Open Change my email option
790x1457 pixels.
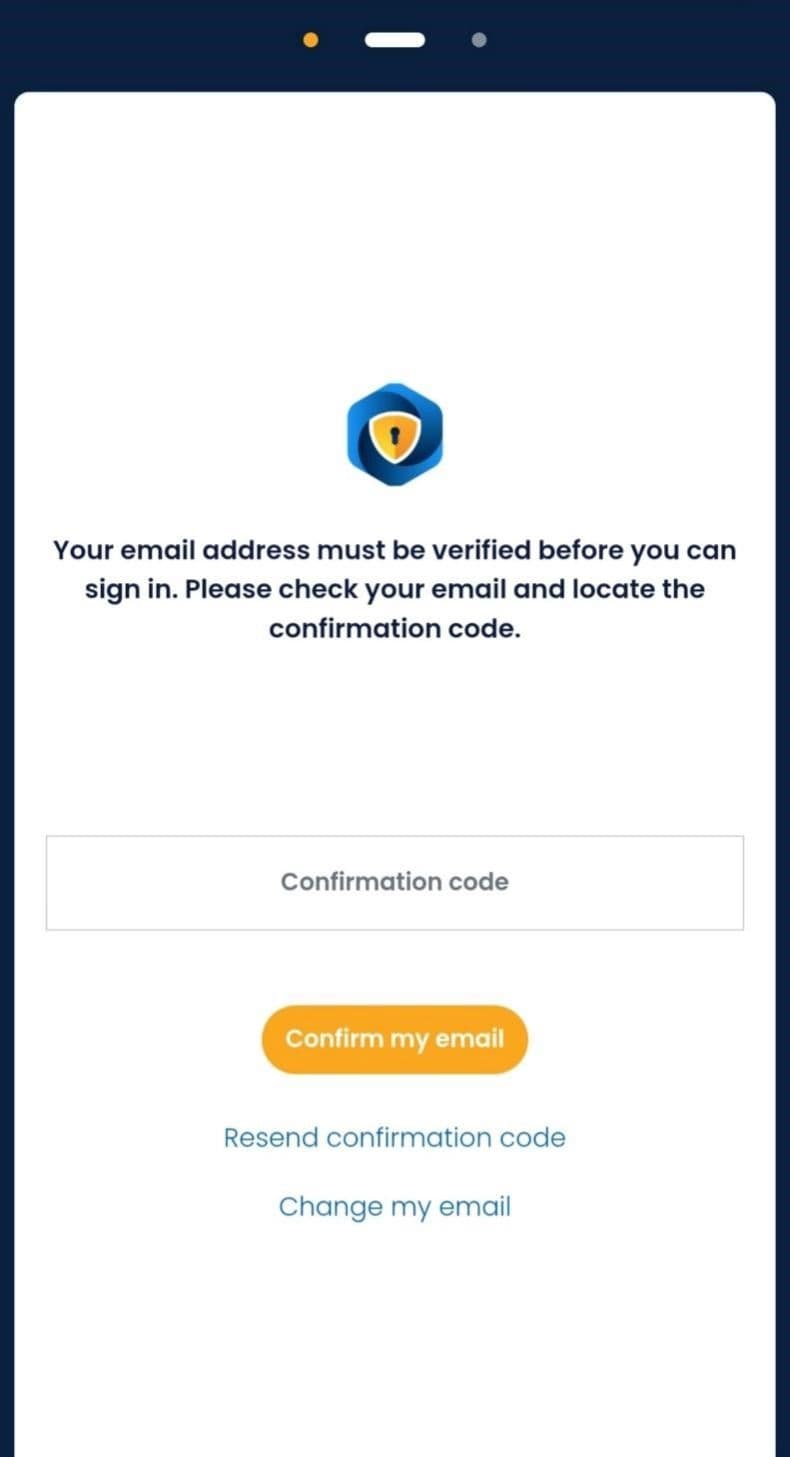395,1206
